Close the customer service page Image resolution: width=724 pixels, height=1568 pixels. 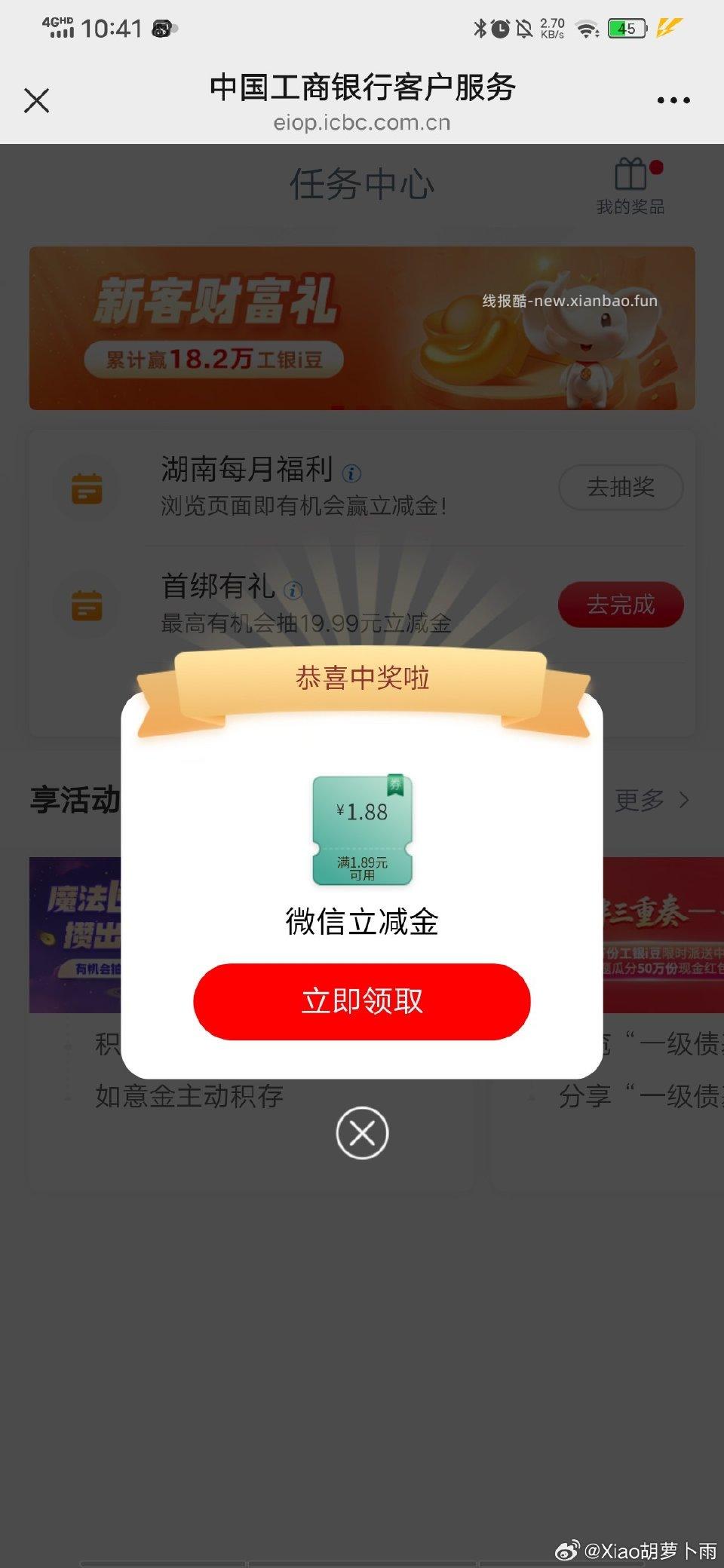pos(37,100)
